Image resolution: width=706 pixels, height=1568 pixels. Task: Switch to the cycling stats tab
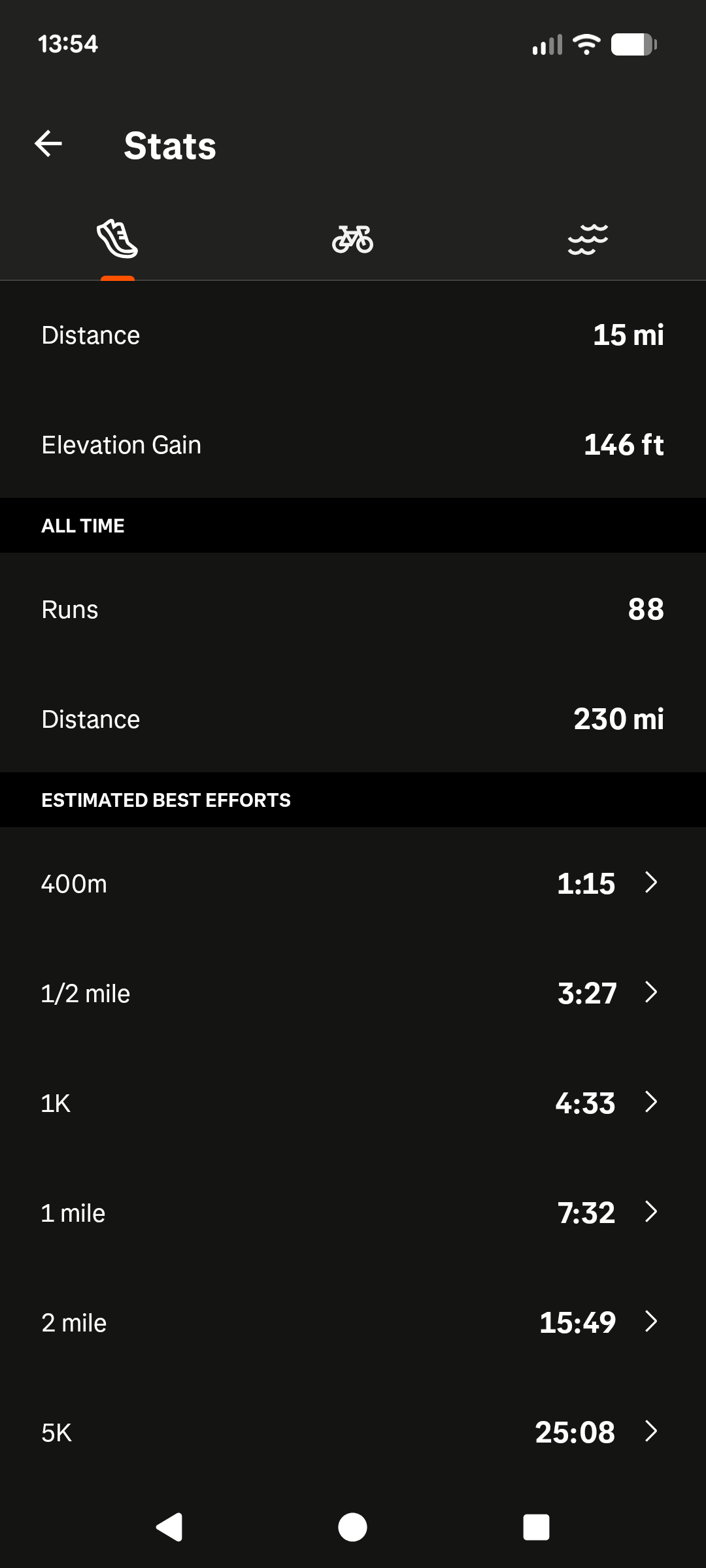tap(352, 239)
